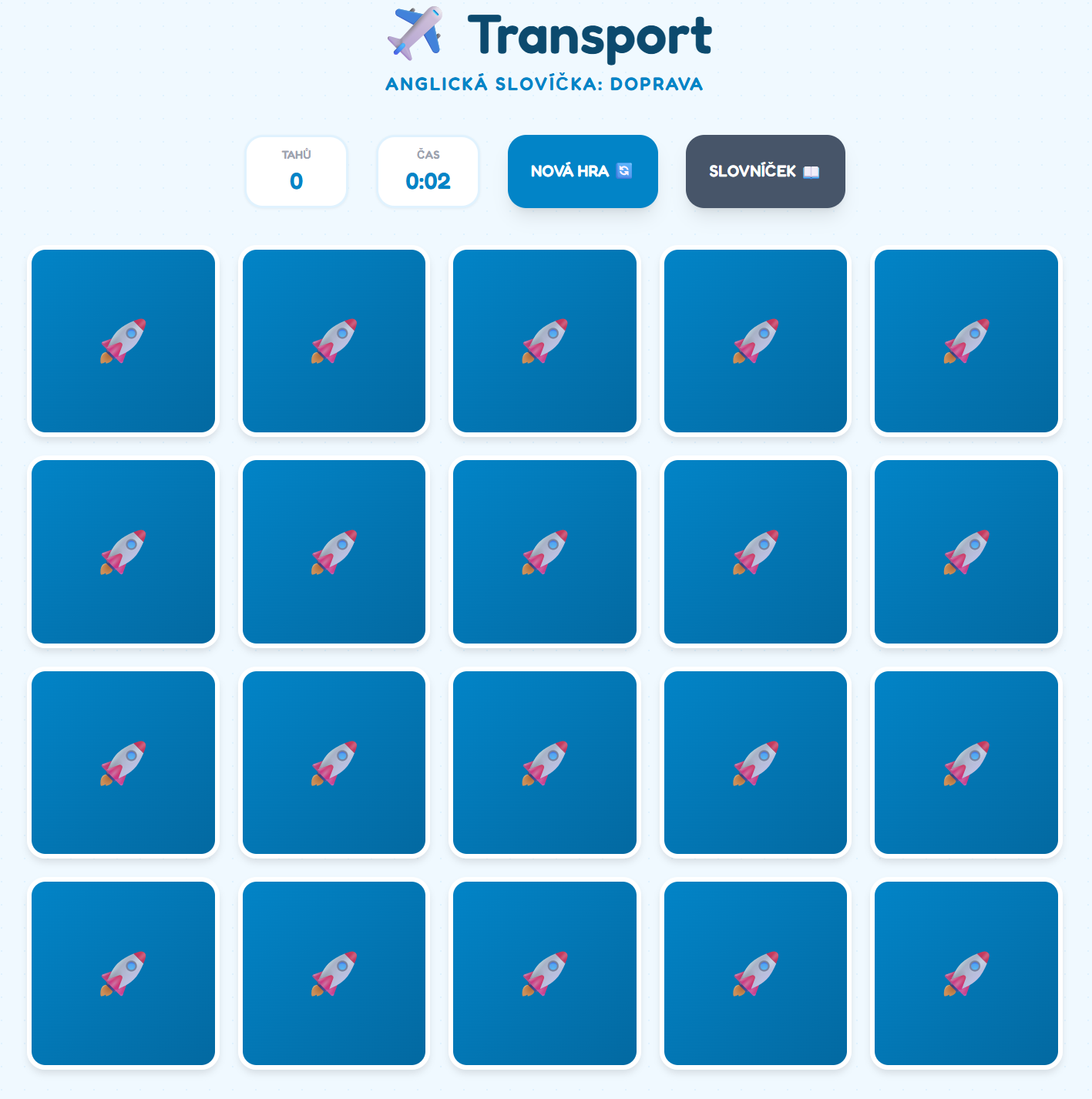Flip the last card in the top row
This screenshot has height=1099, width=1092.
pos(966,341)
